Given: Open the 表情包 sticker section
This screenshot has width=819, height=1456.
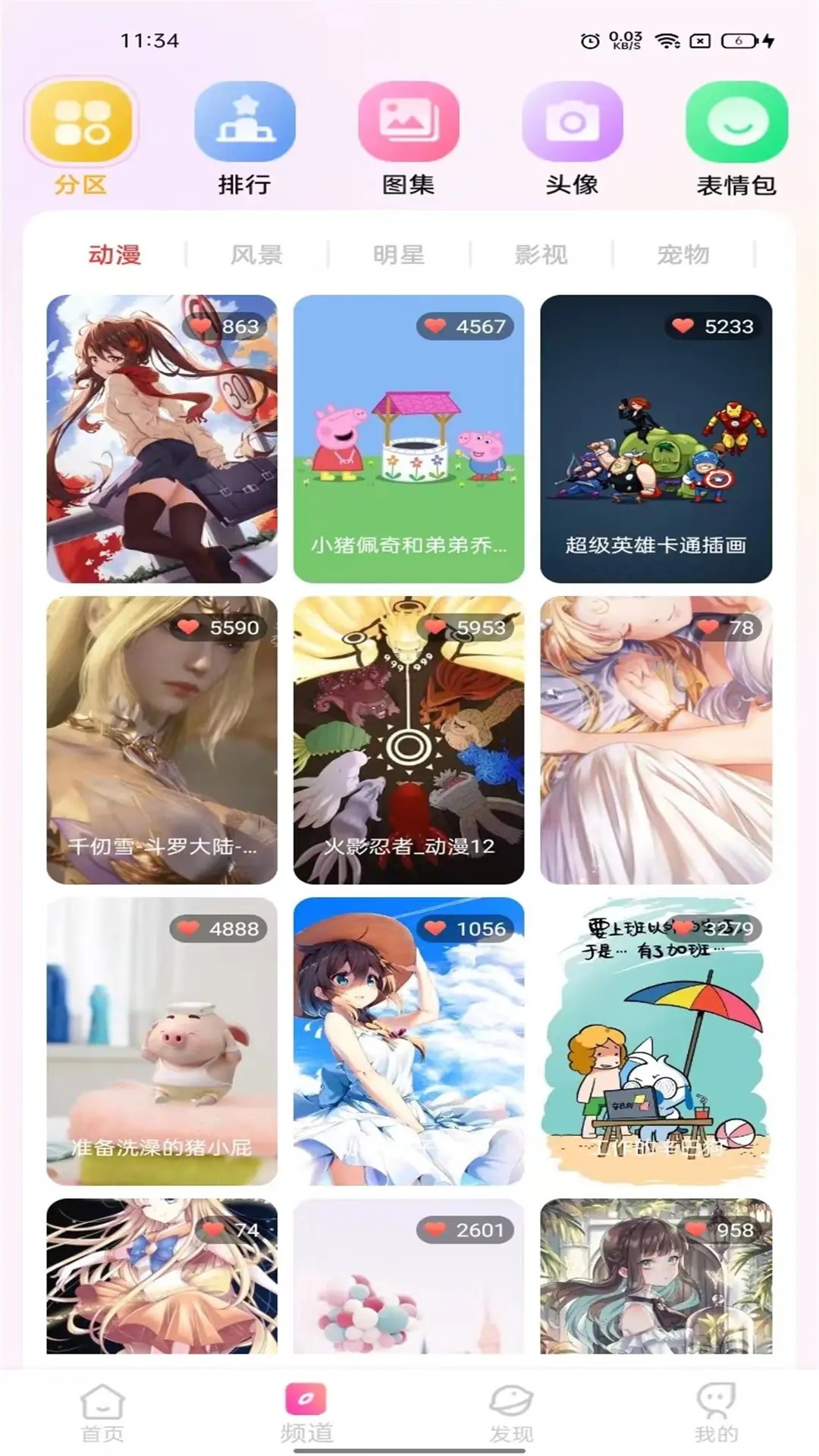Looking at the screenshot, I should coord(736,138).
